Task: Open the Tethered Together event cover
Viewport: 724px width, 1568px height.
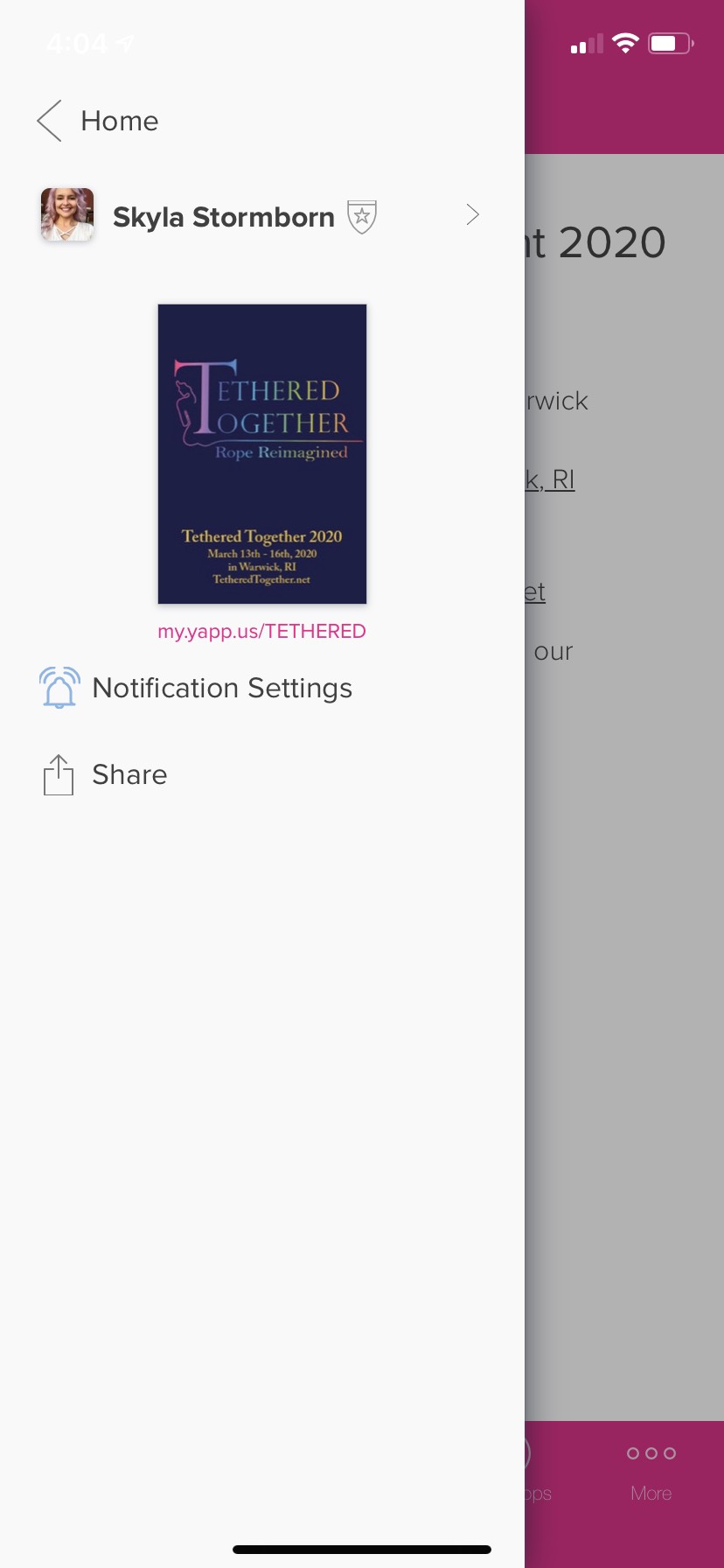Action: click(x=261, y=453)
